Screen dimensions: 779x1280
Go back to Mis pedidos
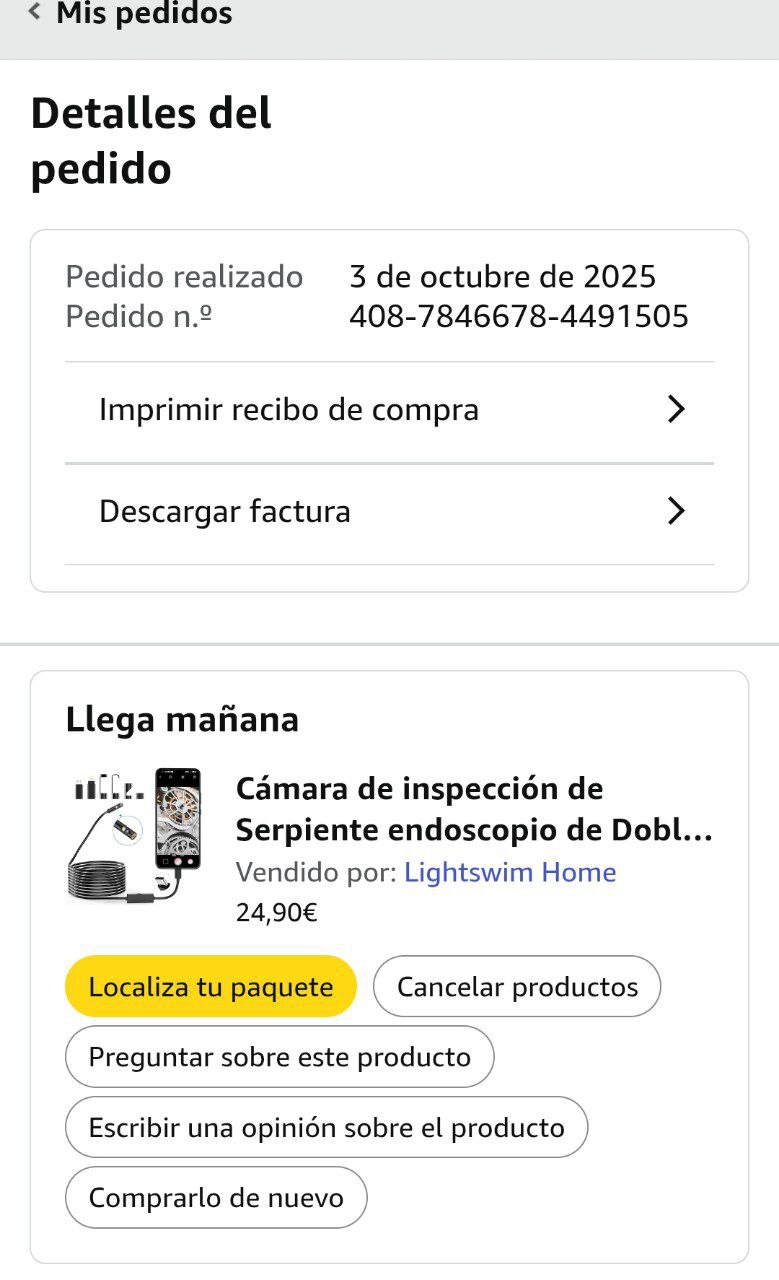[x=130, y=14]
